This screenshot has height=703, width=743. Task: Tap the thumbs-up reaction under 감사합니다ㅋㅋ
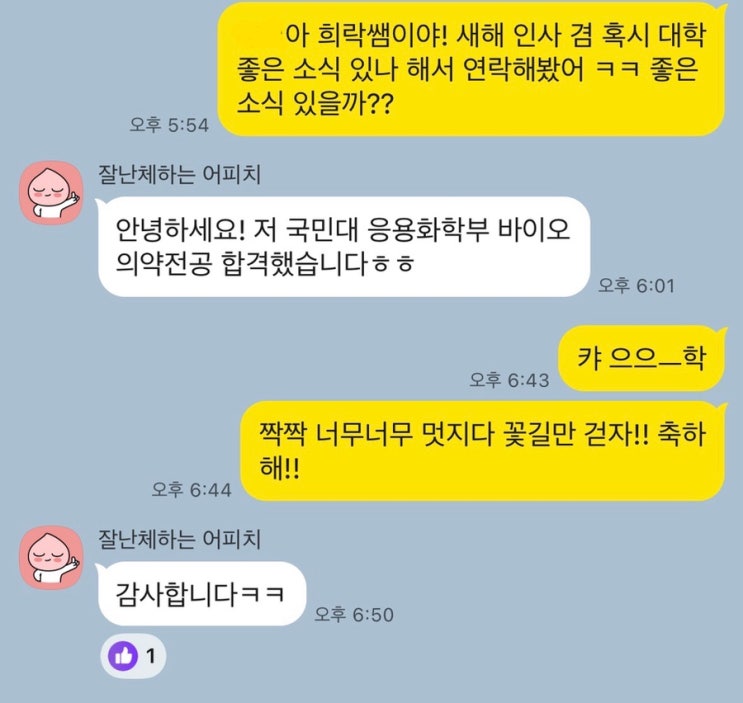point(133,656)
